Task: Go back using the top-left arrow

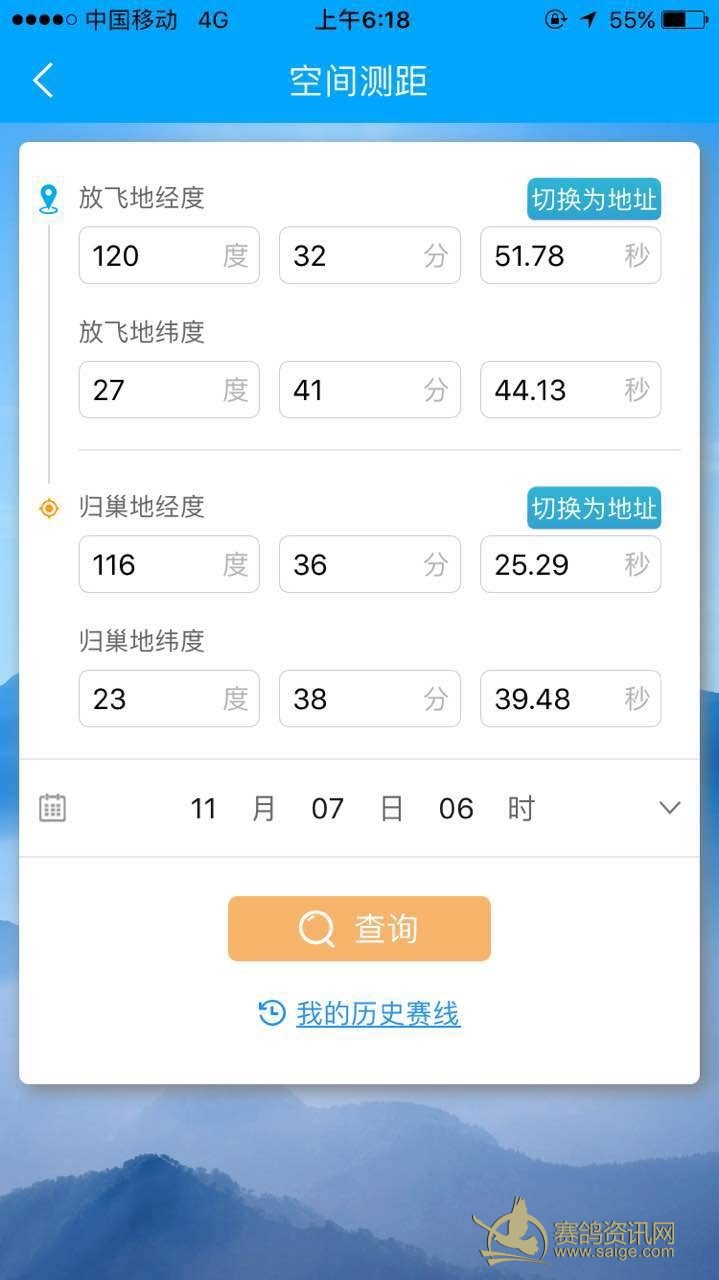Action: 43,80
